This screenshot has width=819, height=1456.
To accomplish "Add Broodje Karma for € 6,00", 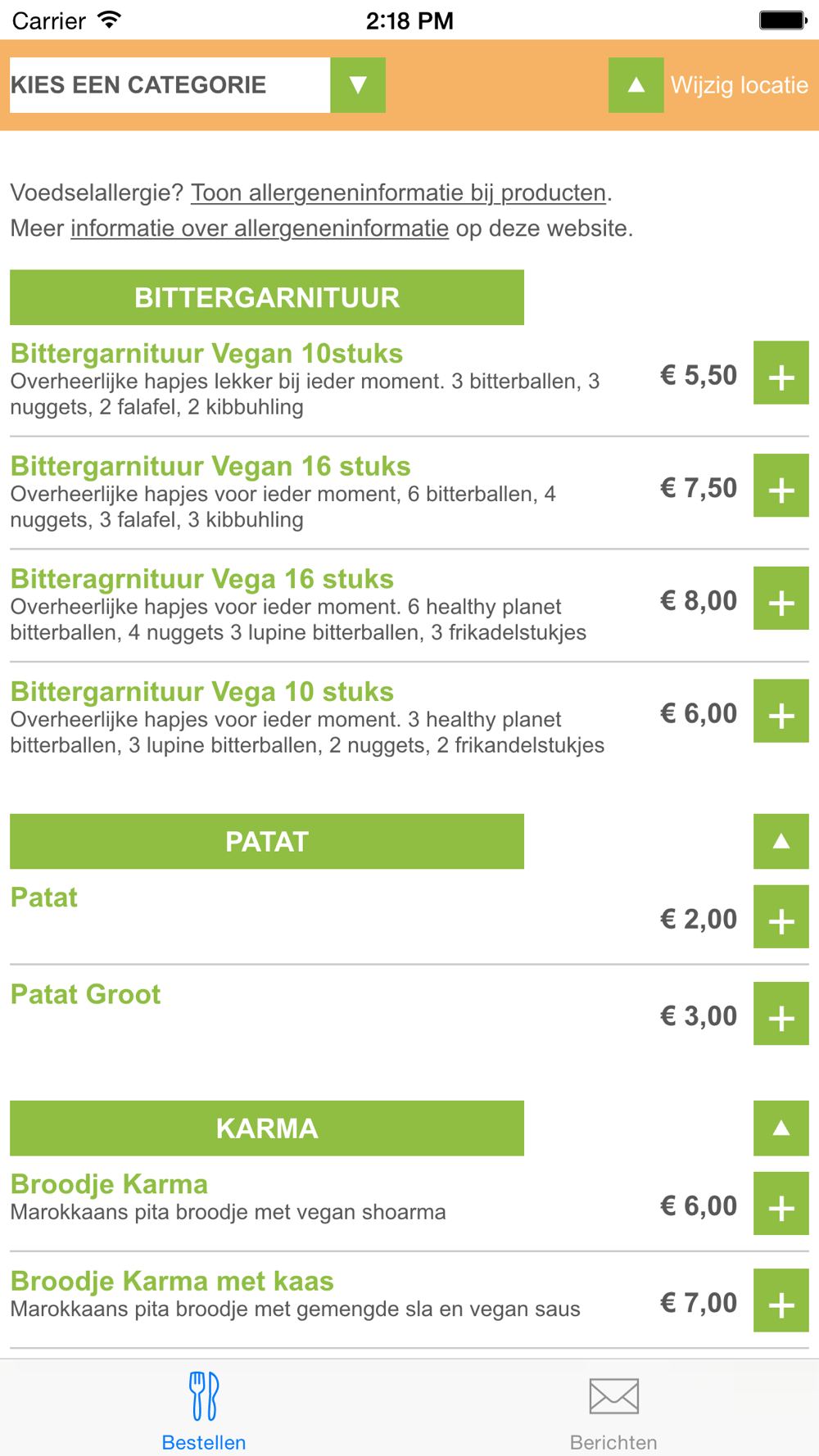I will coord(781,1204).
